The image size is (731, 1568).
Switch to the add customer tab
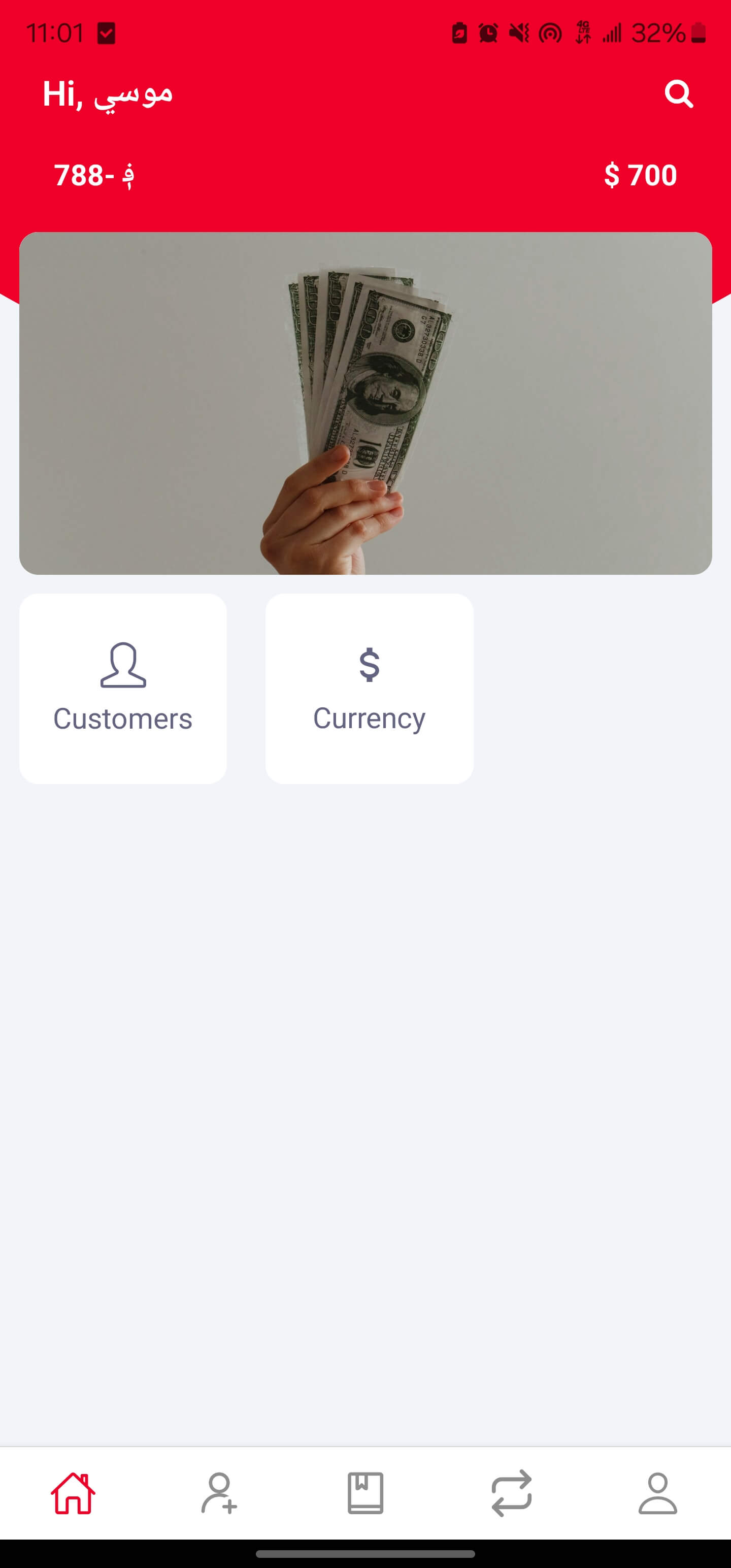(x=219, y=1492)
